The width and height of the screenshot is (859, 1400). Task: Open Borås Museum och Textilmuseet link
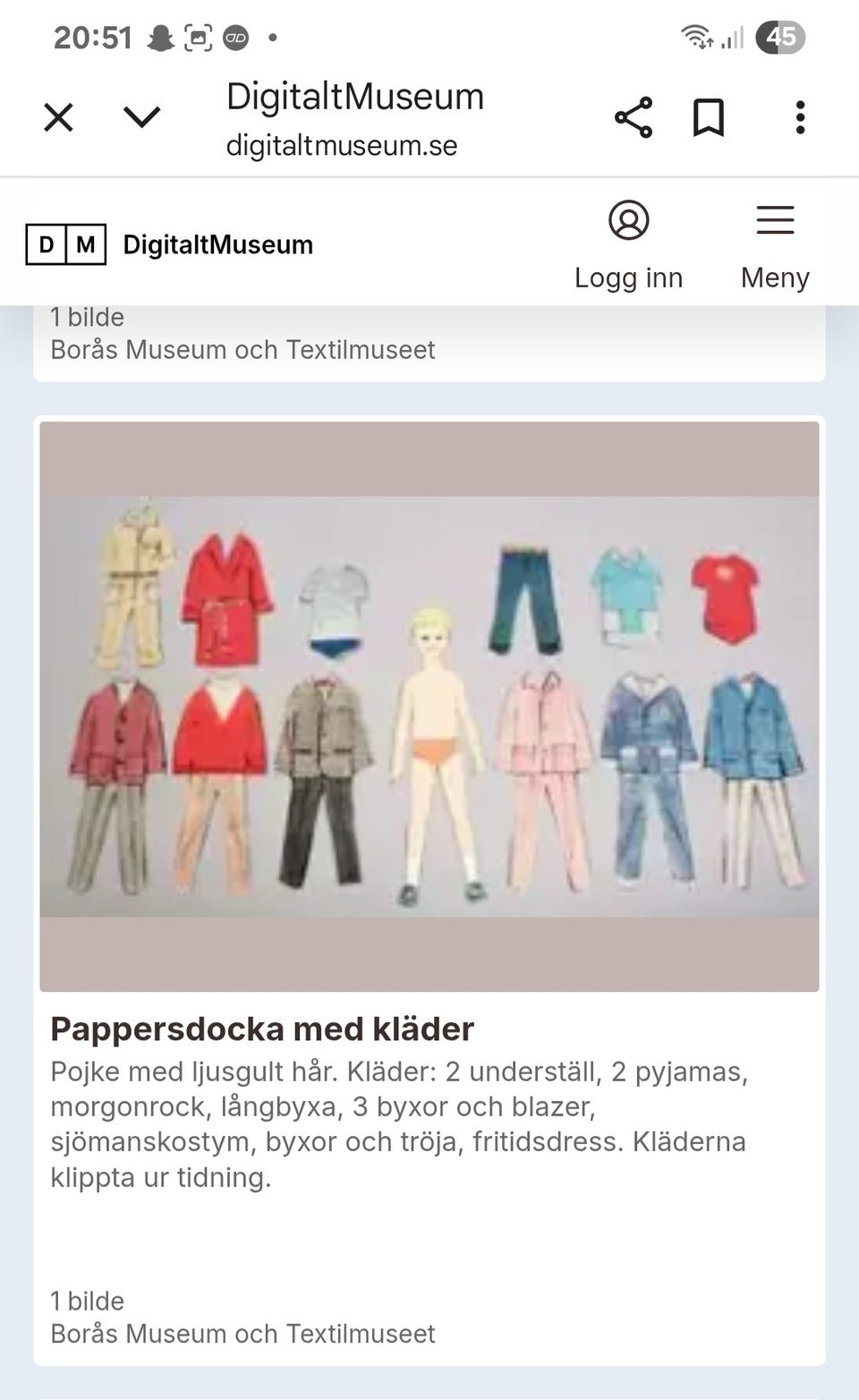(242, 1334)
